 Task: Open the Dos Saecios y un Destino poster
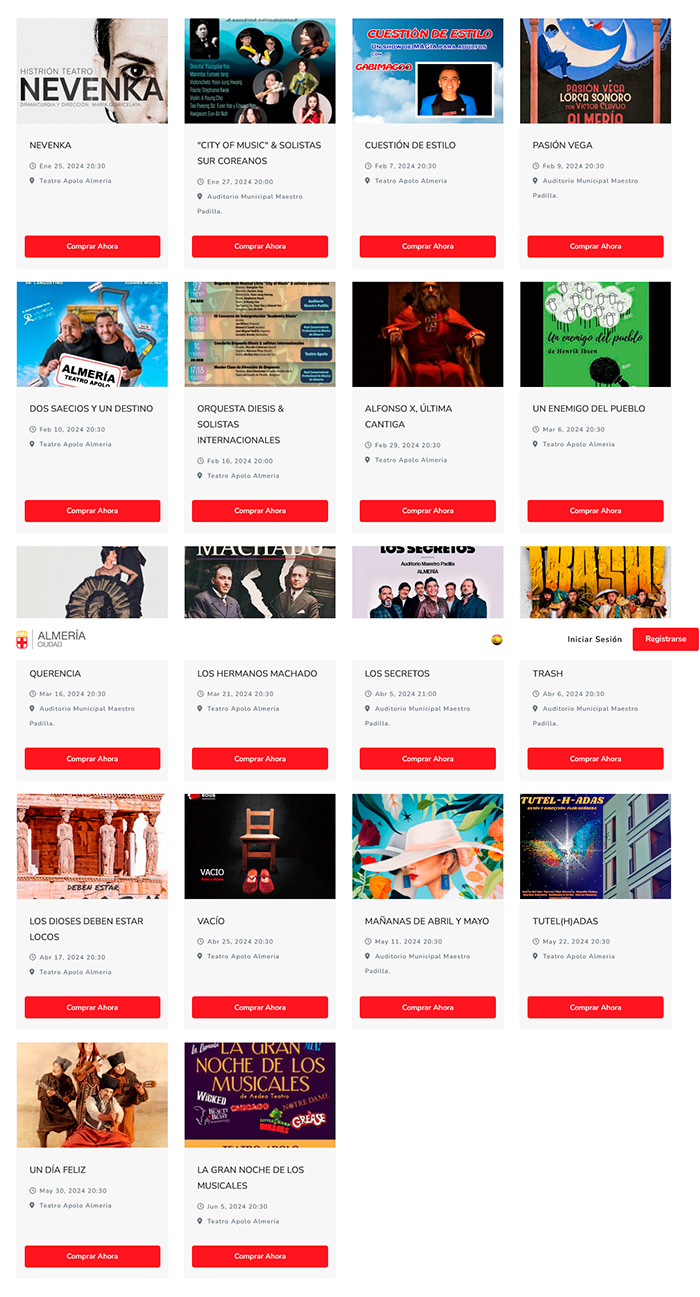point(92,334)
